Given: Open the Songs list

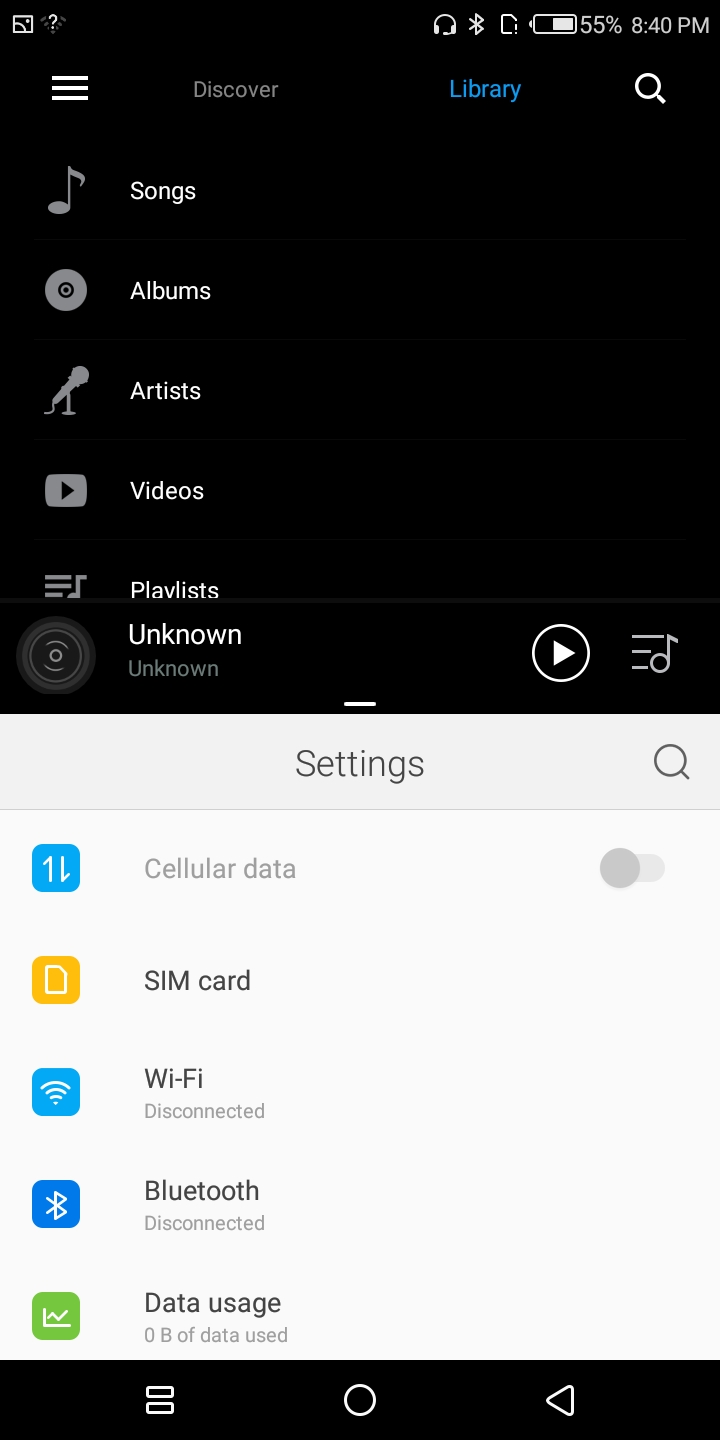Looking at the screenshot, I should [x=360, y=191].
